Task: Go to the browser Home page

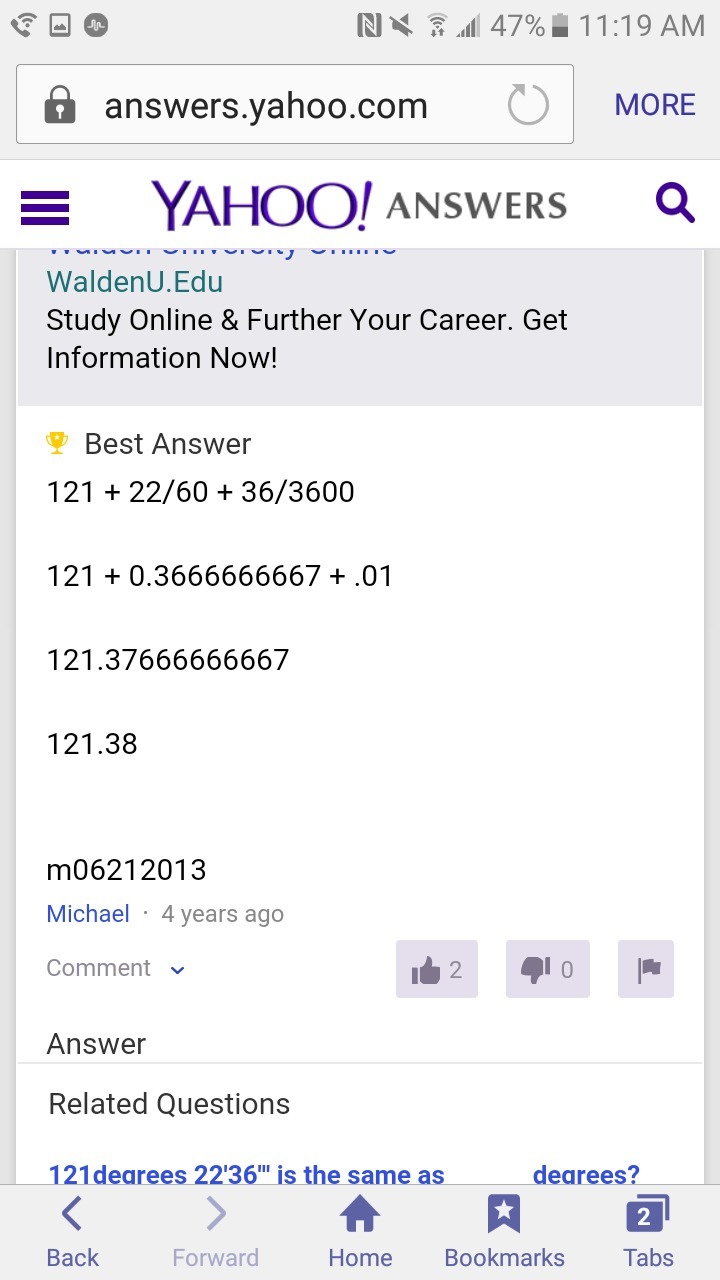Action: click(359, 1231)
